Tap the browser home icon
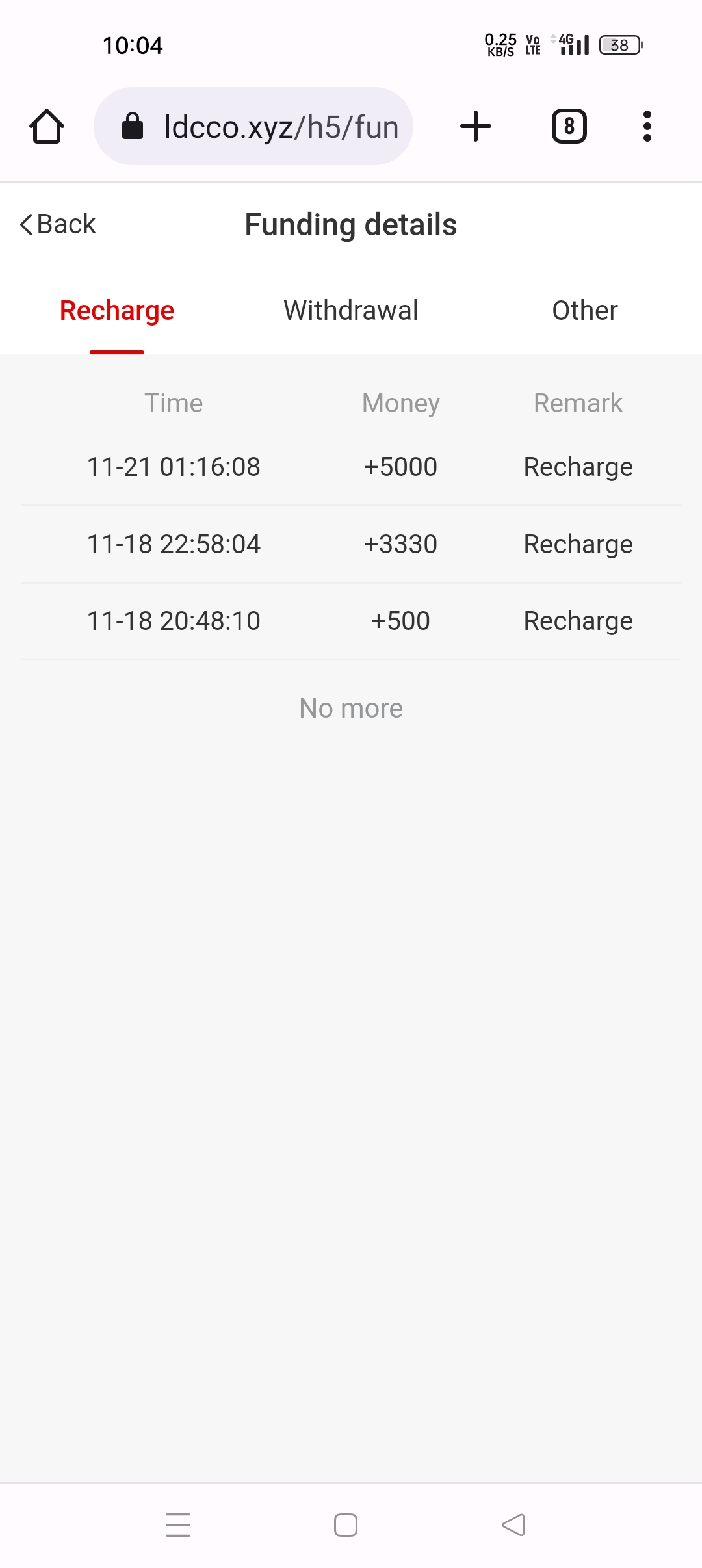This screenshot has height=1568, width=702. point(47,126)
